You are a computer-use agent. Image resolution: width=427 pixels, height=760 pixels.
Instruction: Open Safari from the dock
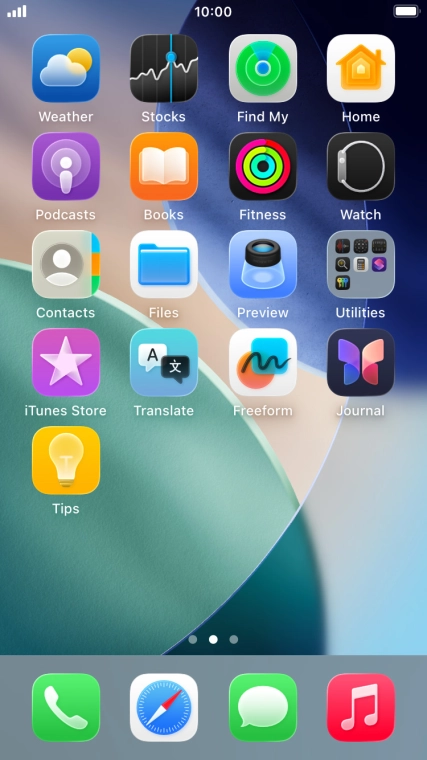(x=164, y=707)
